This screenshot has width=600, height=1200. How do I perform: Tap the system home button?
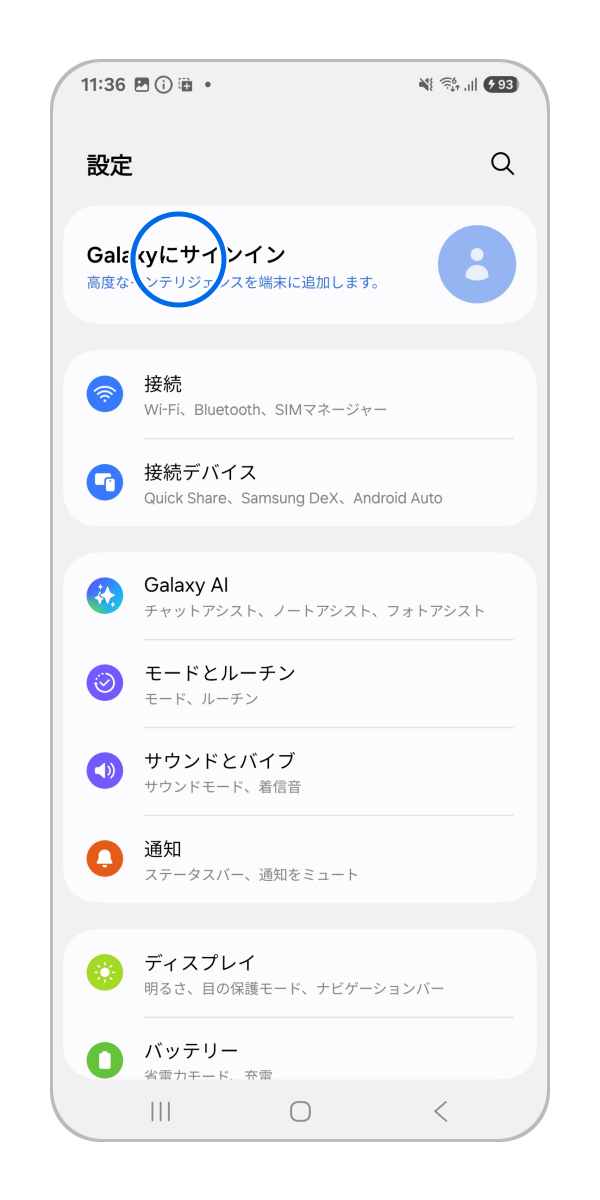point(300,1111)
